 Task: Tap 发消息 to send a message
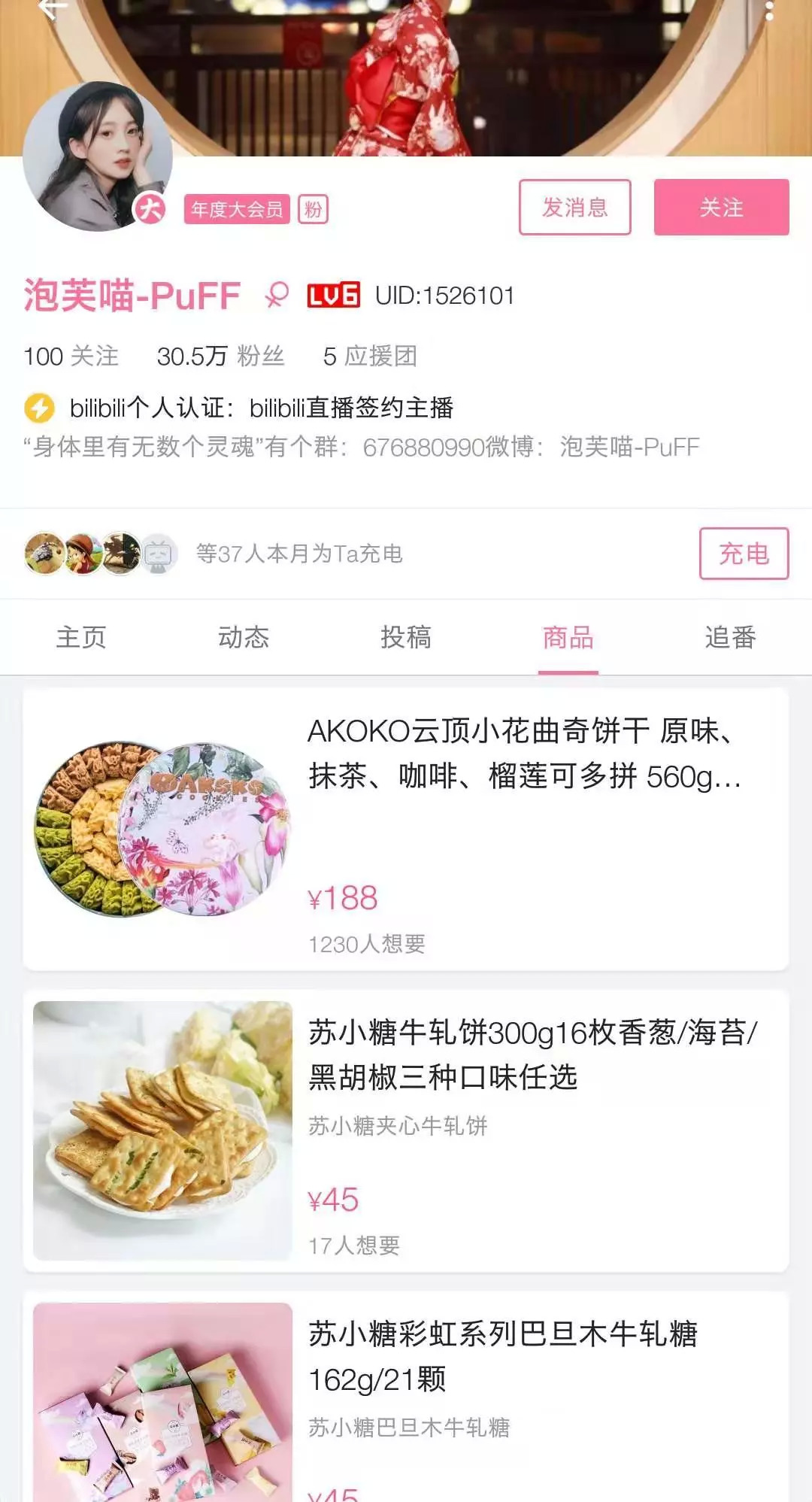coord(574,207)
